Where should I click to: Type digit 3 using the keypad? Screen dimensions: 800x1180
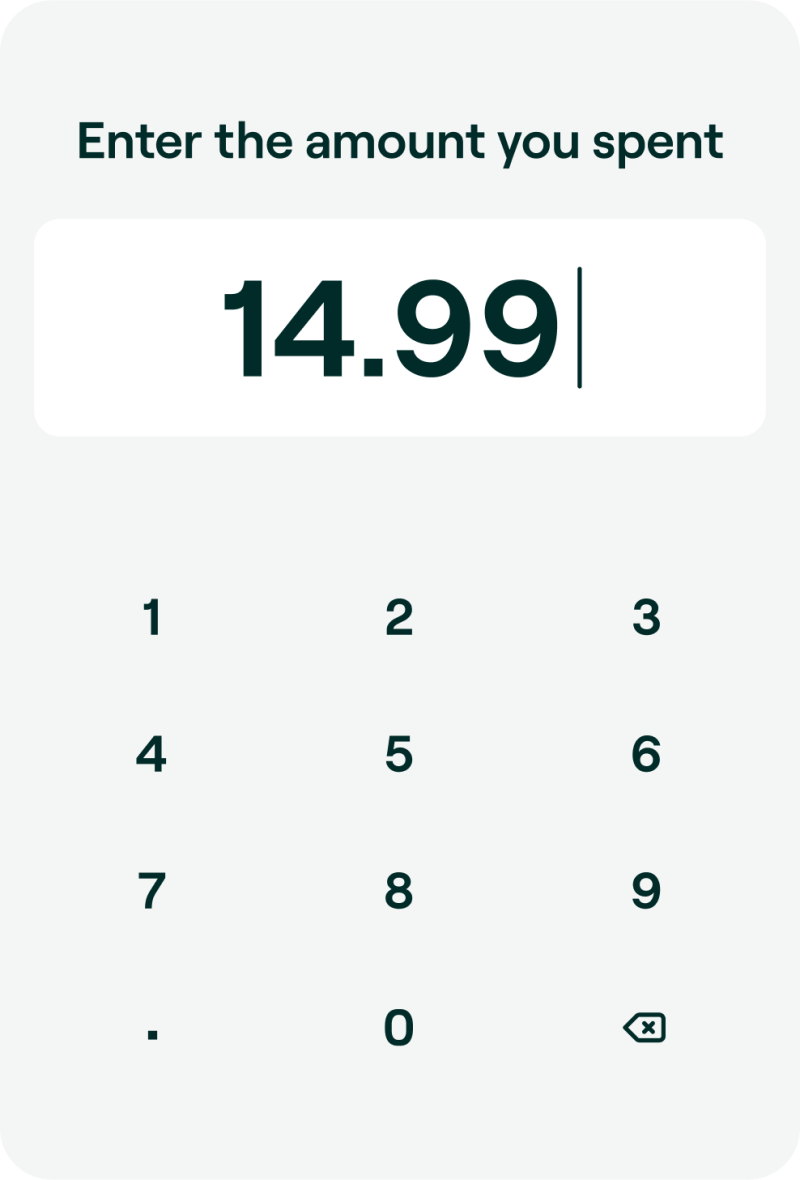click(x=646, y=618)
